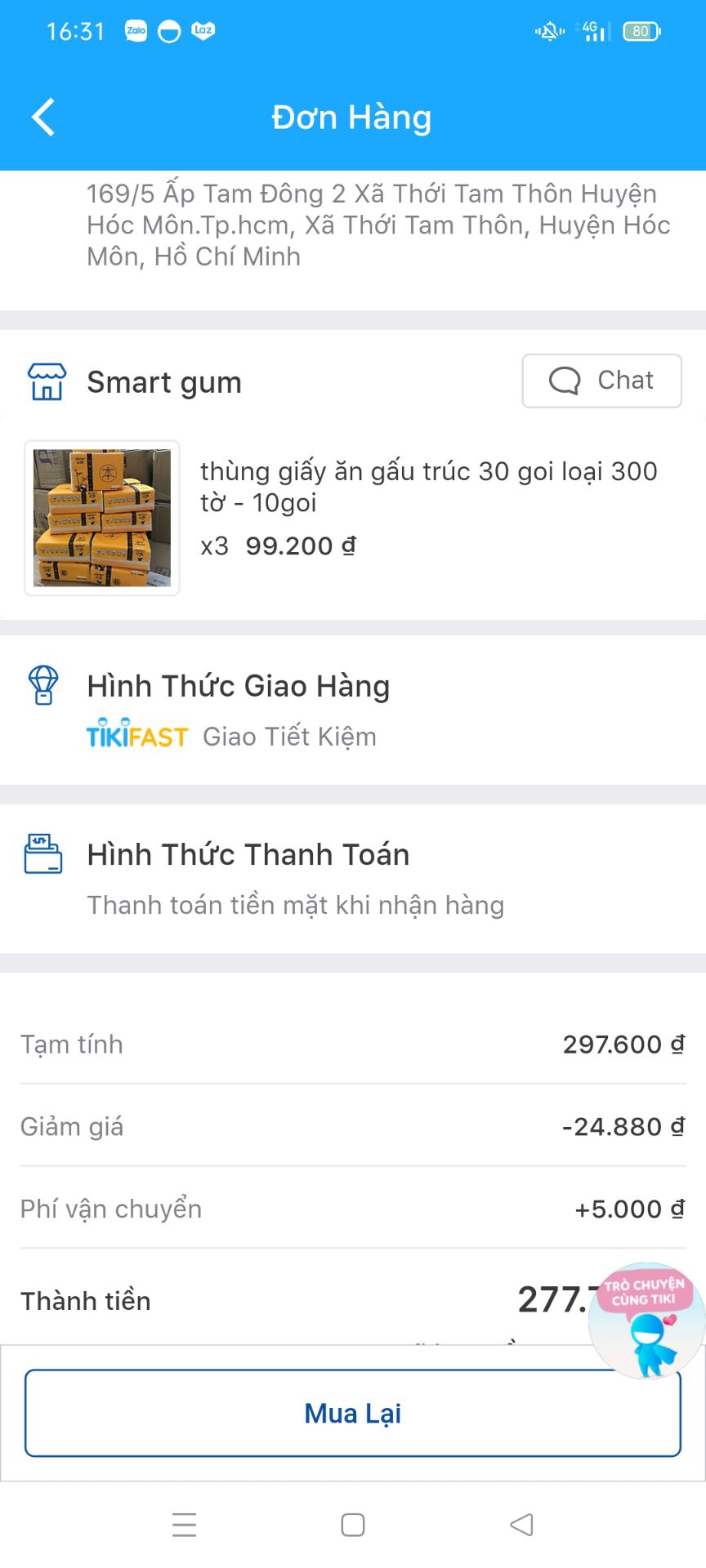Select the delivery parachute icon

point(42,686)
